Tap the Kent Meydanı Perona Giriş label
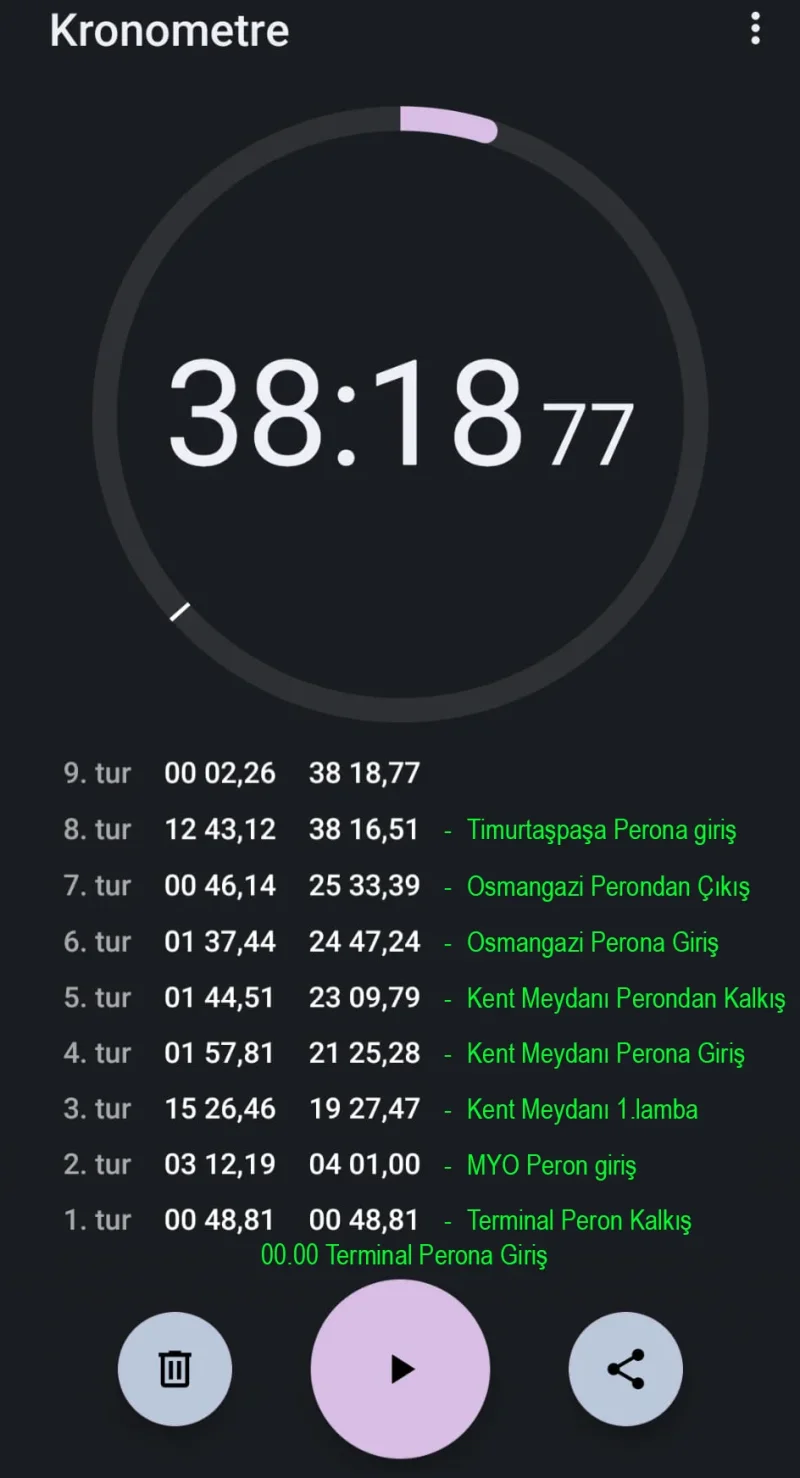This screenshot has width=800, height=1478. click(605, 1053)
